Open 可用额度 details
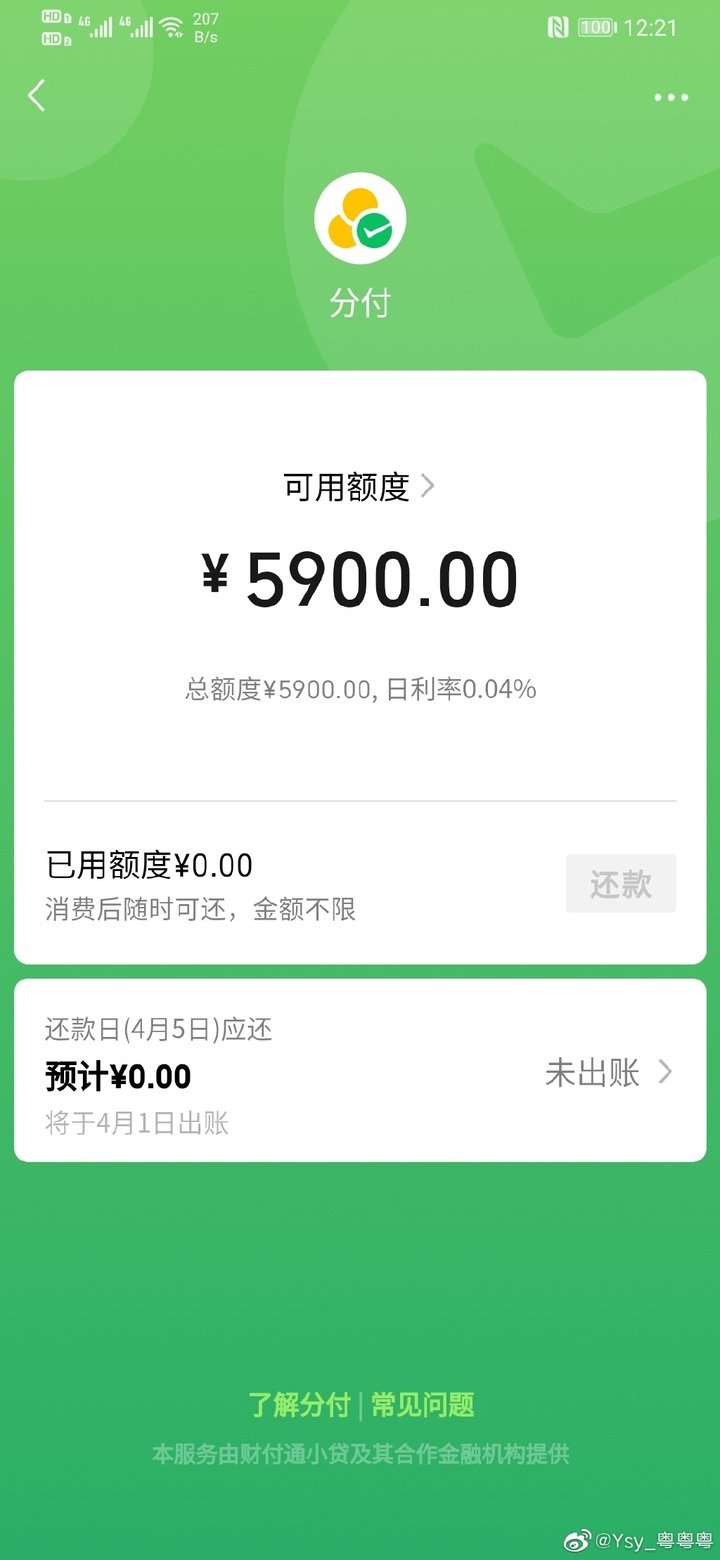This screenshot has height=1560, width=720. [x=359, y=487]
